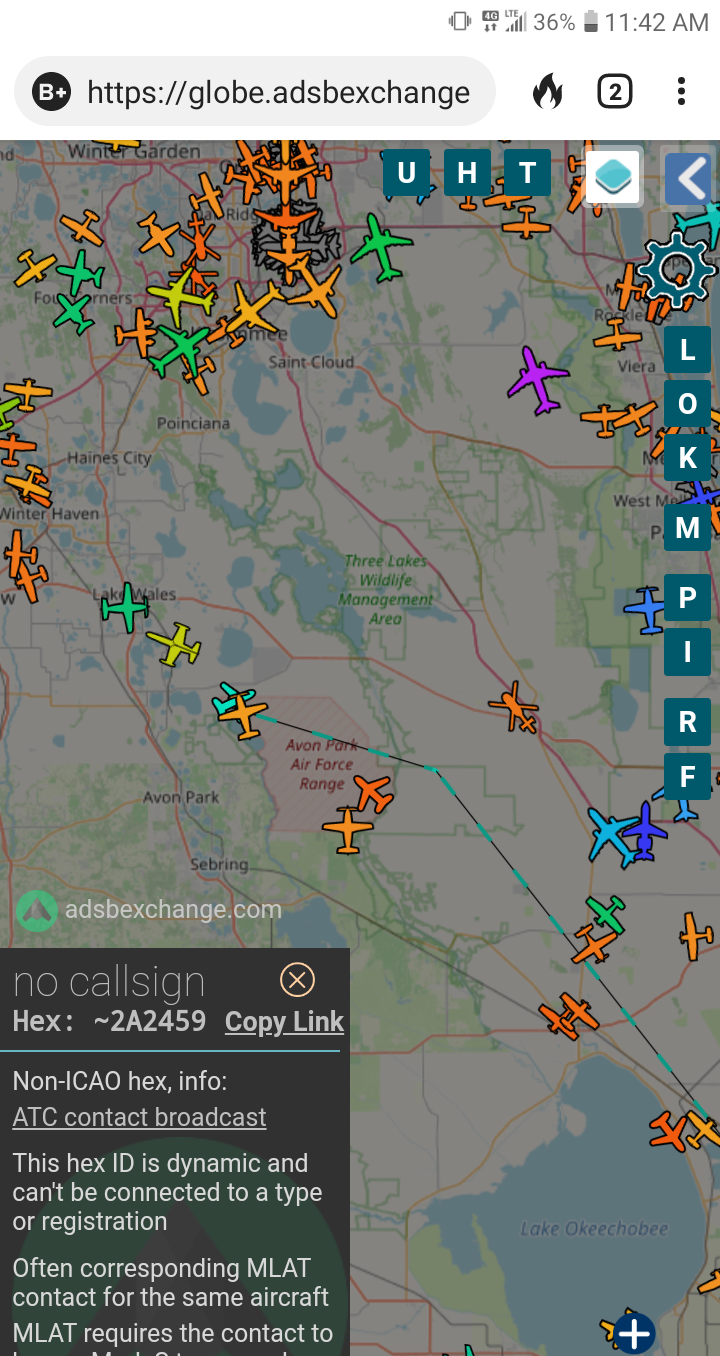The image size is (720, 1356).
Task: Toggle the L map button
Action: tap(688, 350)
